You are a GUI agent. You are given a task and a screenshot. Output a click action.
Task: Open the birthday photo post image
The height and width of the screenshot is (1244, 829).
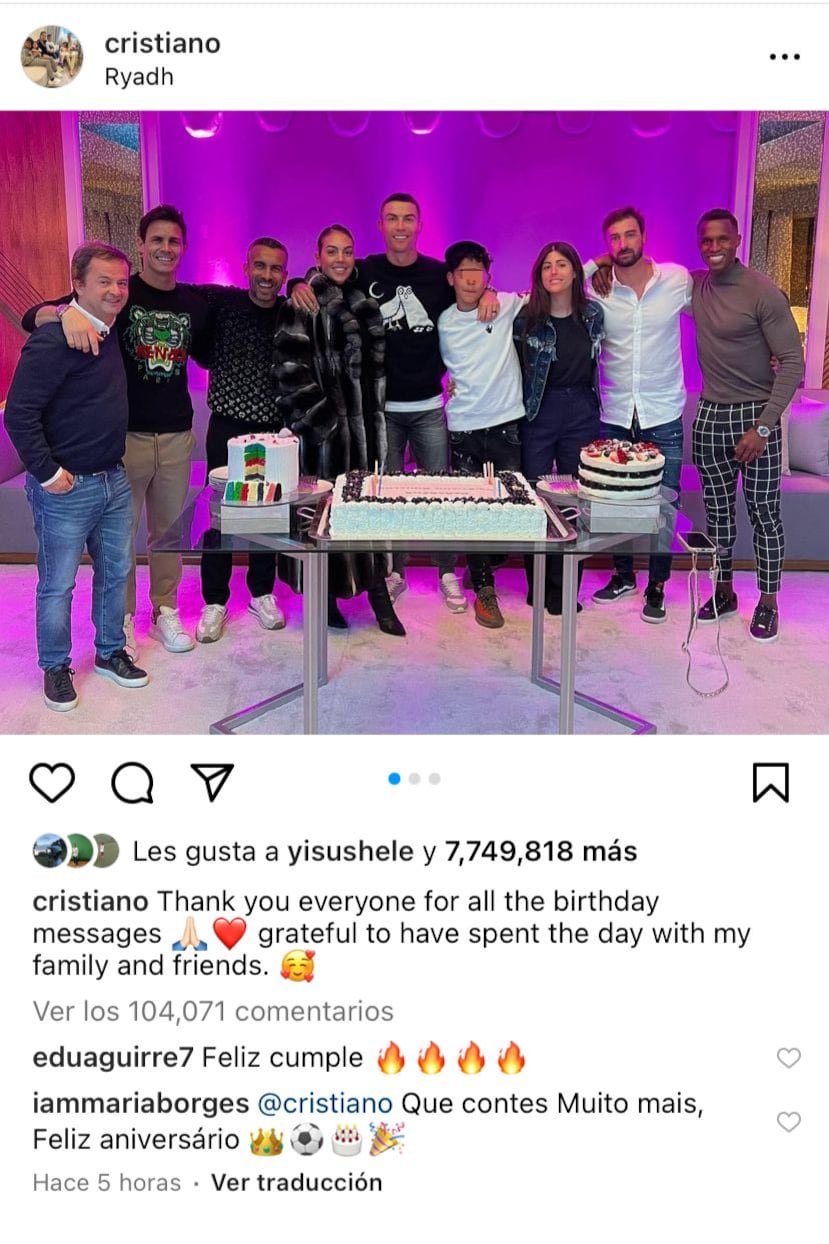coord(414,422)
